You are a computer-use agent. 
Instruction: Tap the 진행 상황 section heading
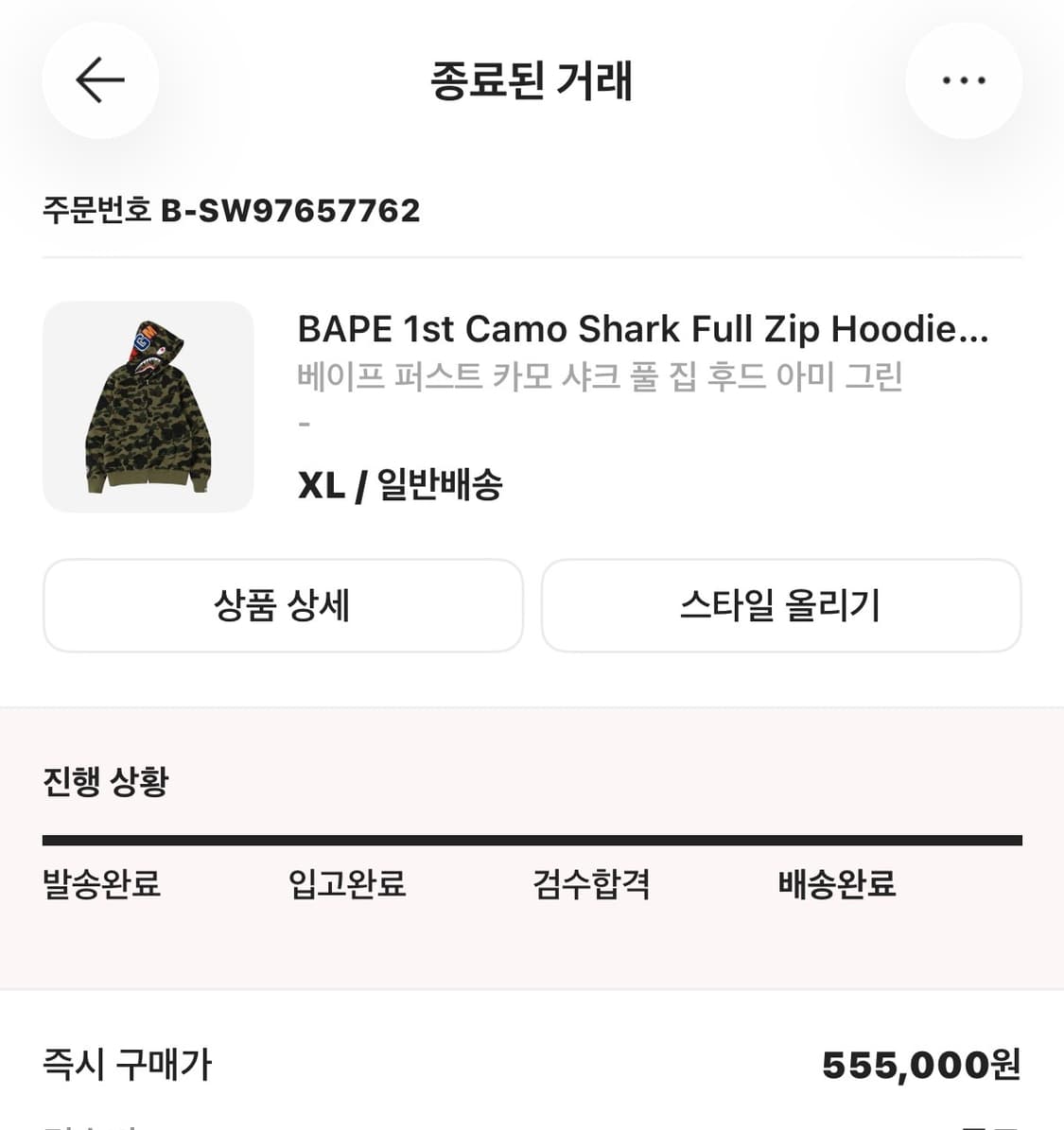click(103, 782)
